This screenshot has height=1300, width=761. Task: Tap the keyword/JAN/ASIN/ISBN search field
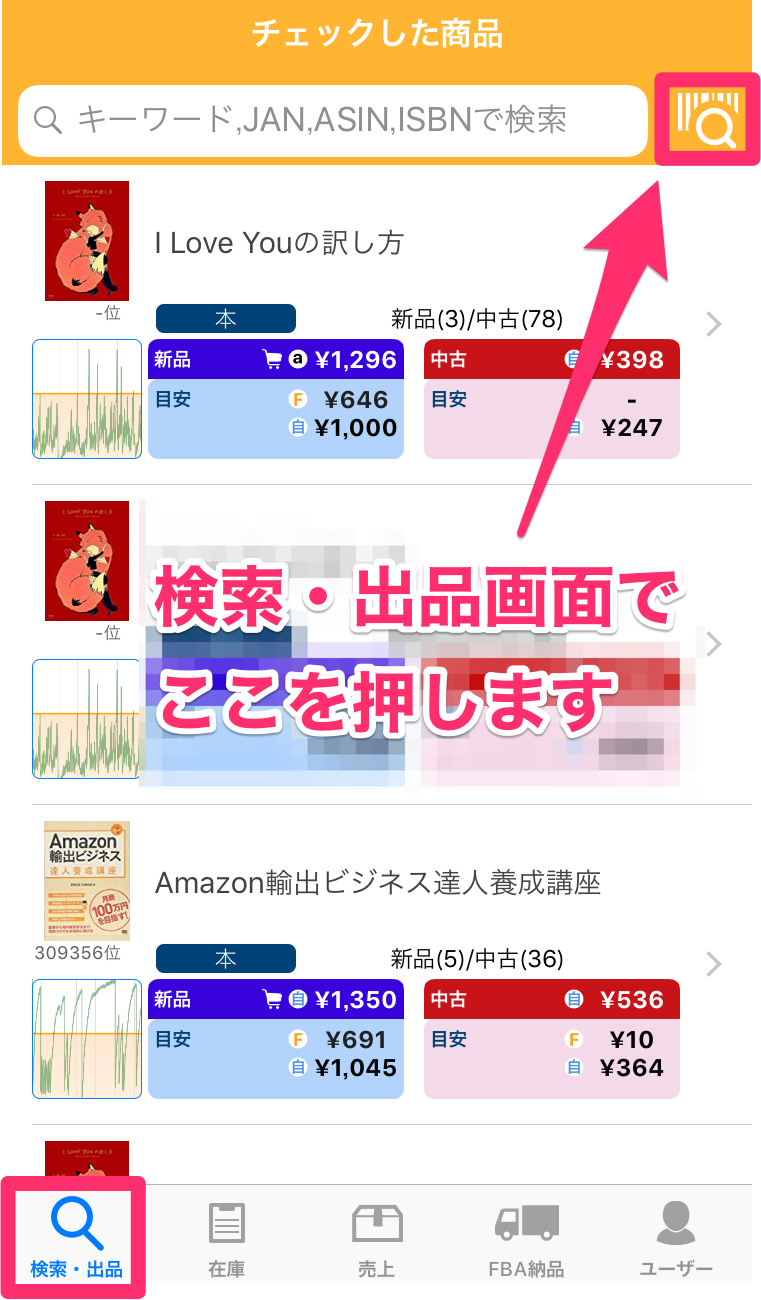pos(332,121)
